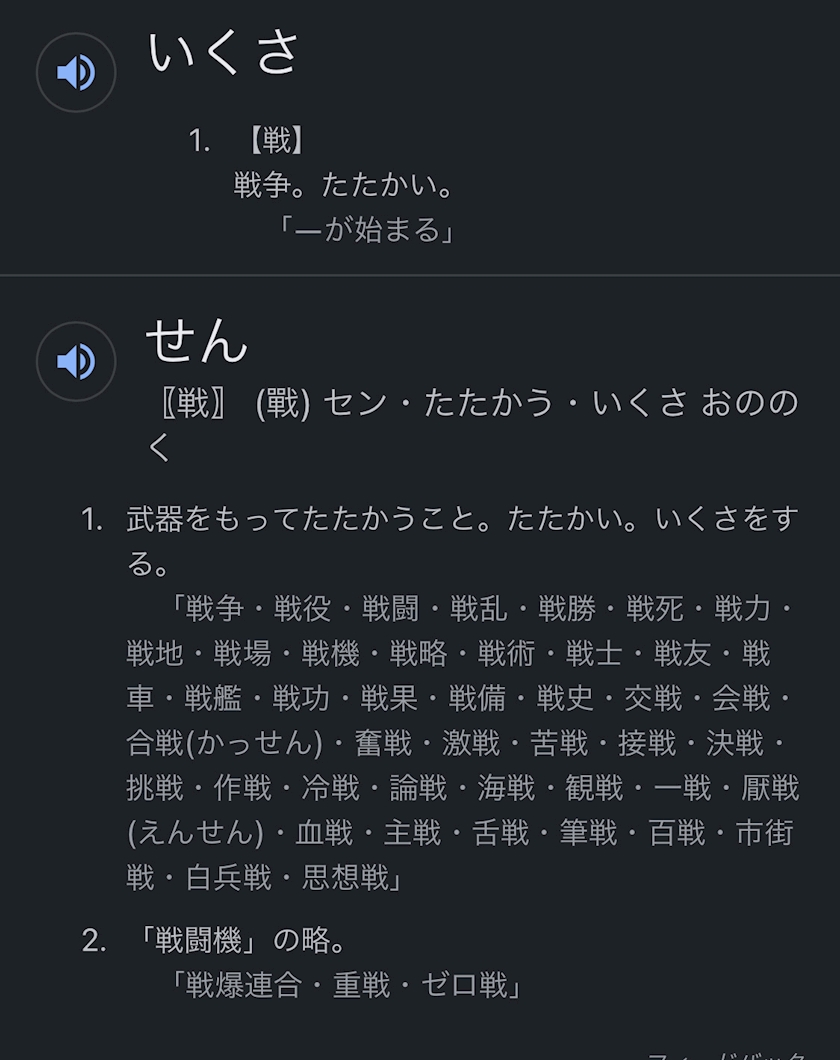Play pronunciation audio for せん
This screenshot has height=1060, width=840.
[x=76, y=362]
